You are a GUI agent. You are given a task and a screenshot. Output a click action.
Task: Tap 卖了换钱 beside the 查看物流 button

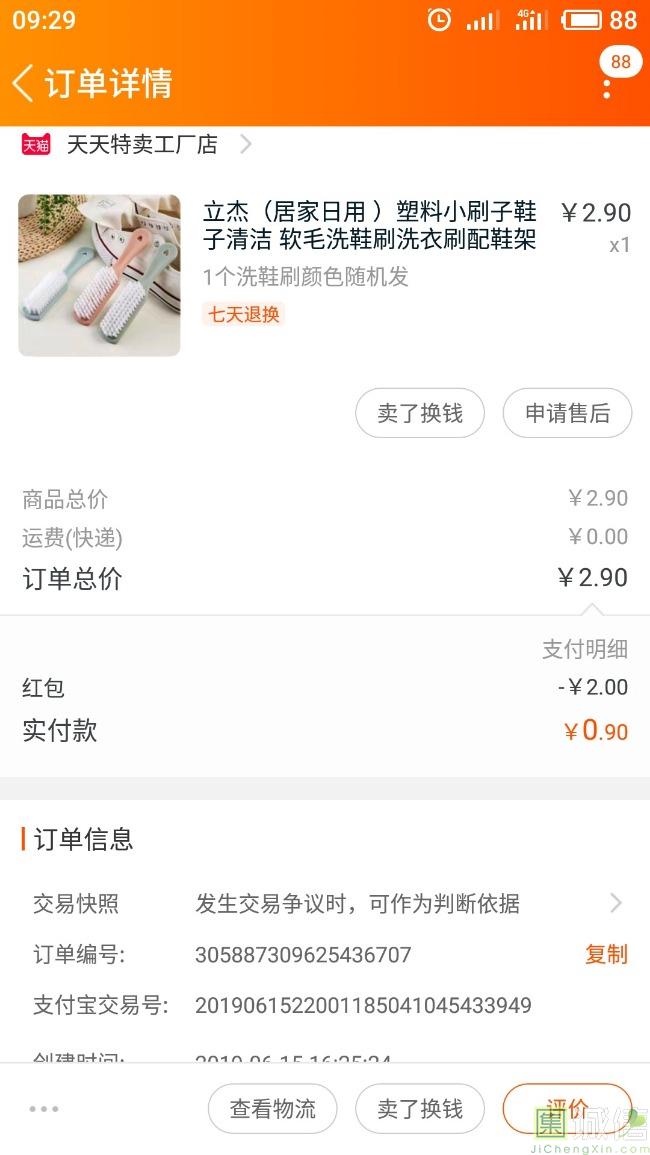click(420, 1109)
